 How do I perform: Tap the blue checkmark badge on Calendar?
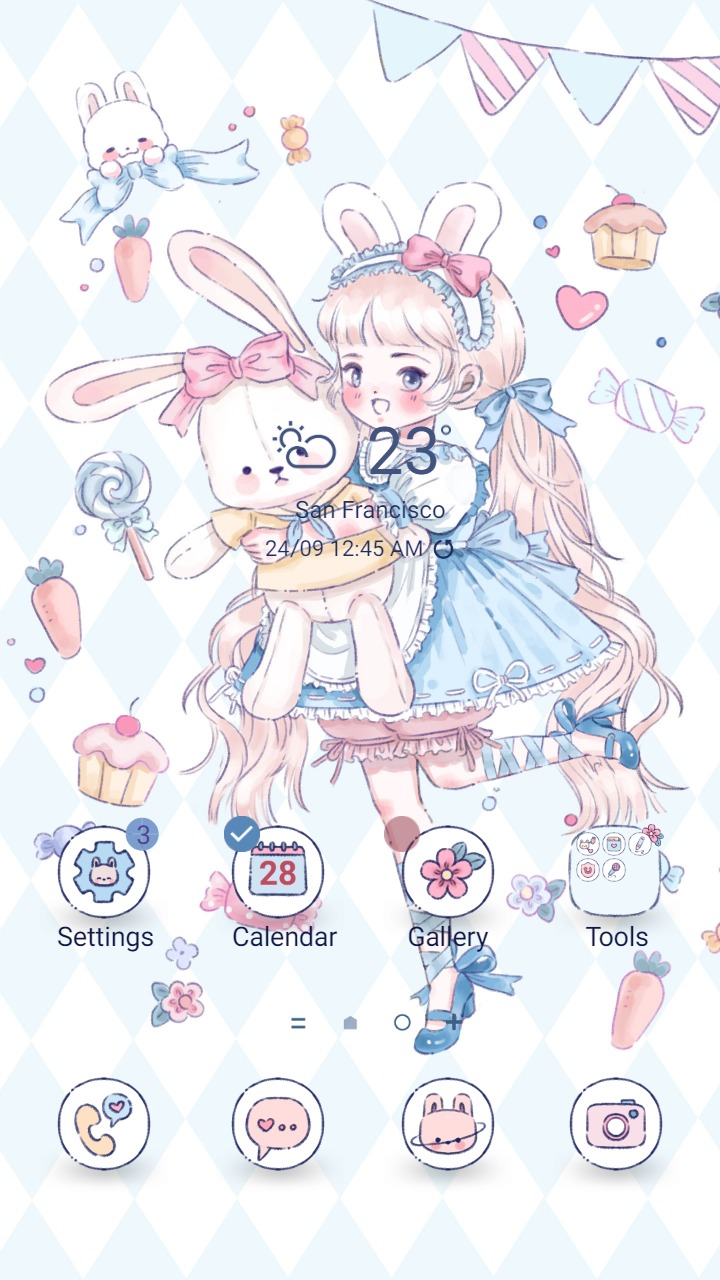point(243,833)
